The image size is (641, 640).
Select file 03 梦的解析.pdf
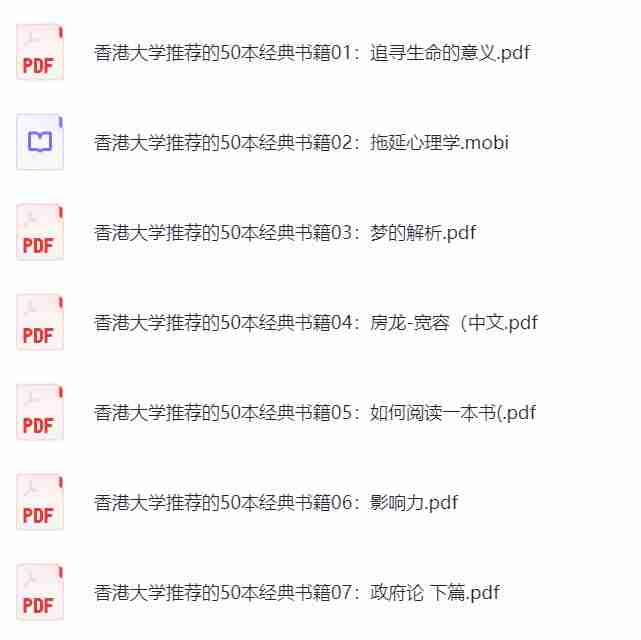(285, 233)
